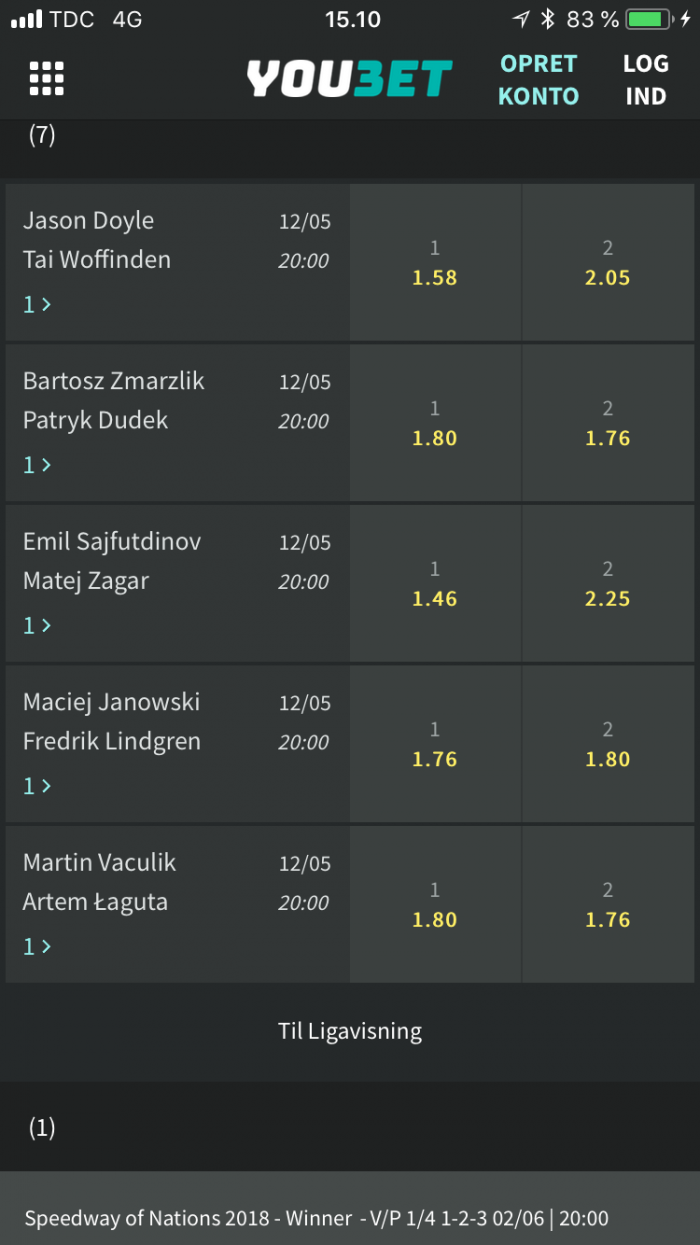Open Jason Doyle vs Tai Woffinden match

(178, 262)
